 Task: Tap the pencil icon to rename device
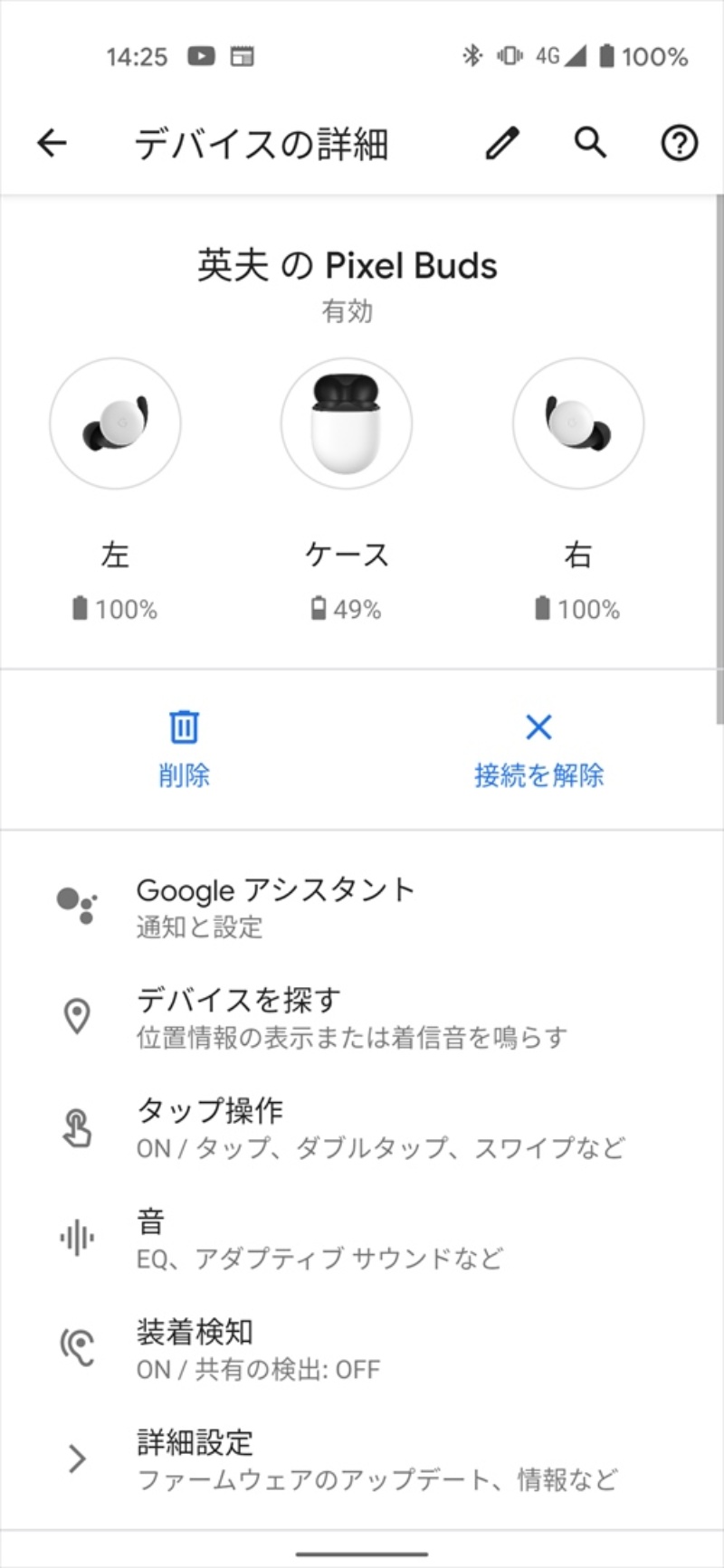tap(501, 142)
